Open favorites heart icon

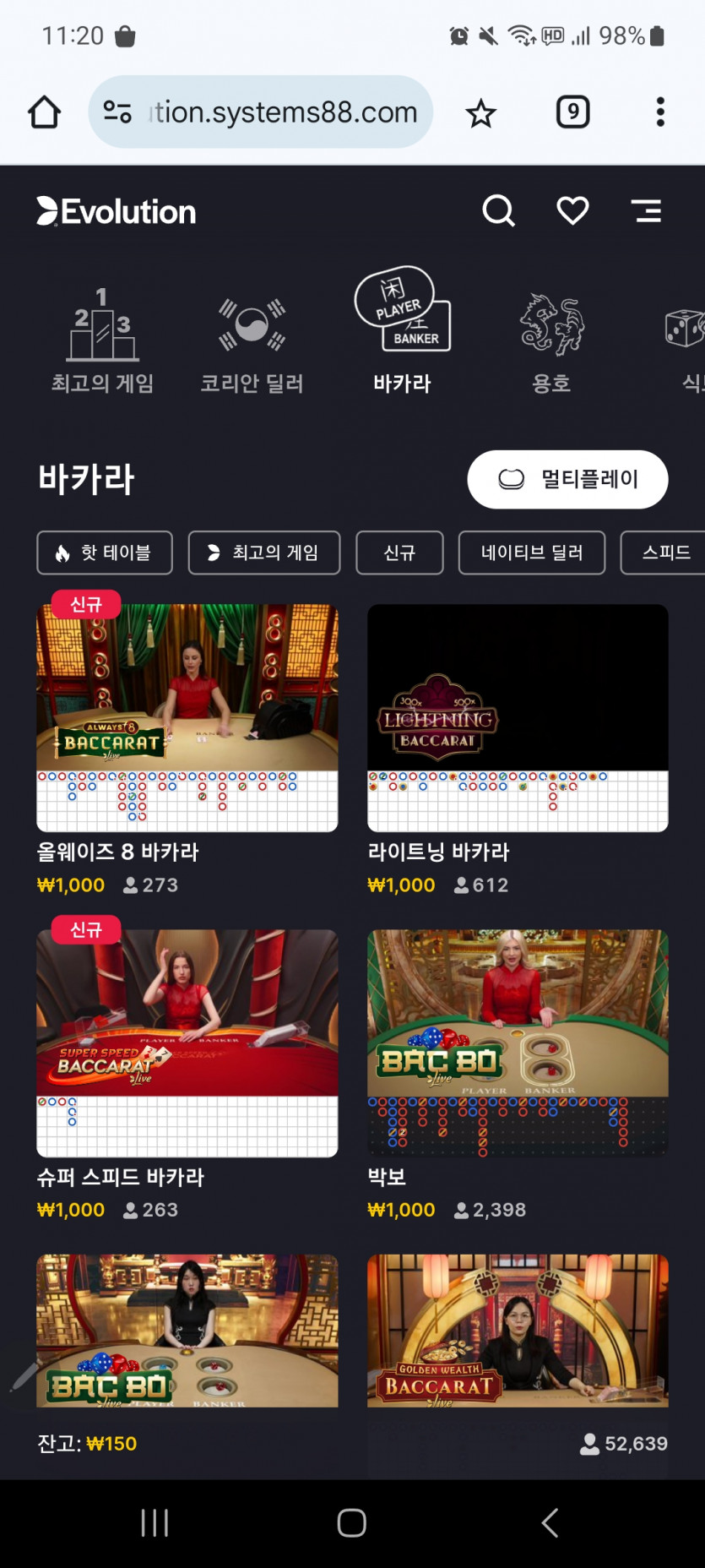point(572,210)
